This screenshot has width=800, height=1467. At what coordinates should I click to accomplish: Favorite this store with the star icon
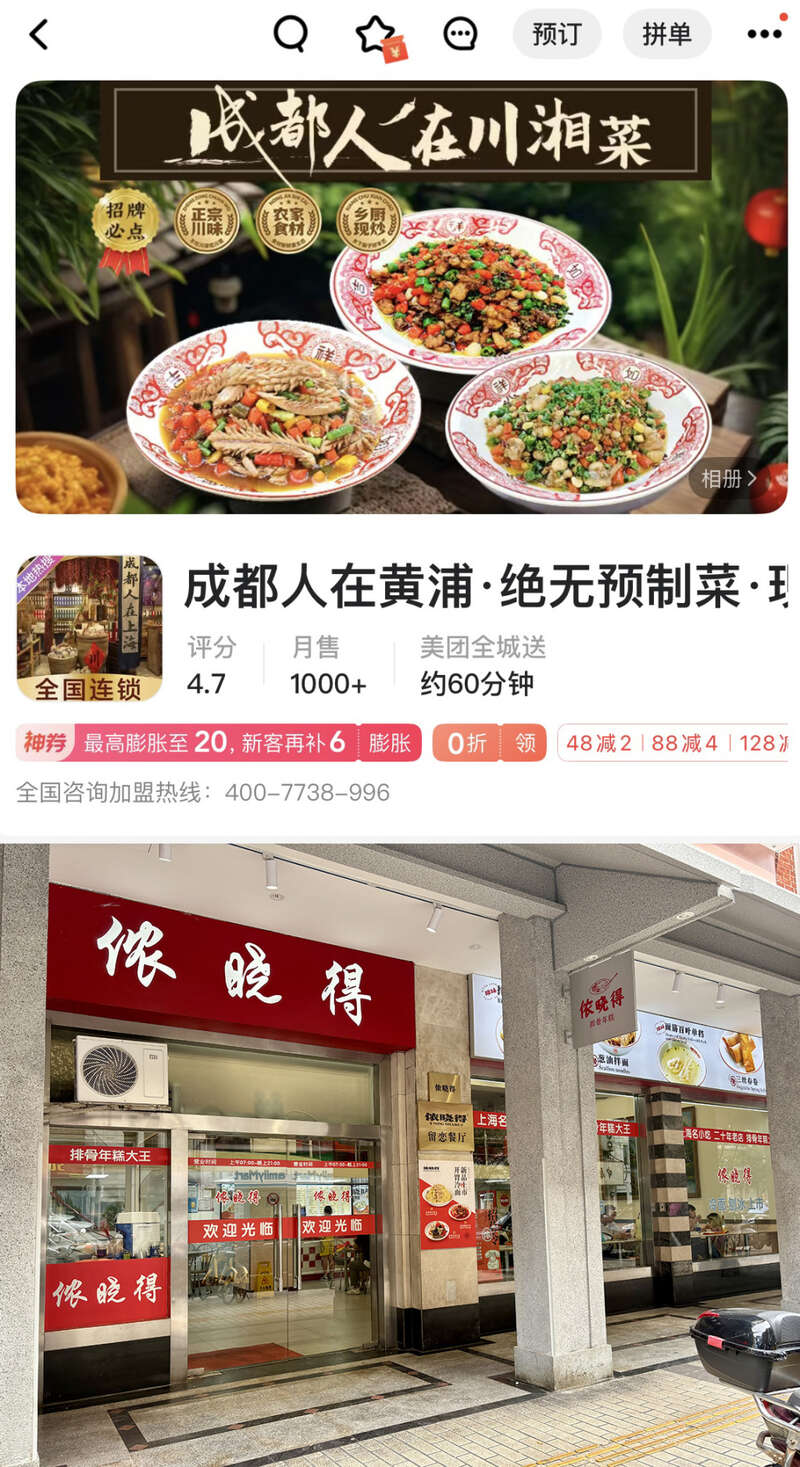click(x=376, y=35)
